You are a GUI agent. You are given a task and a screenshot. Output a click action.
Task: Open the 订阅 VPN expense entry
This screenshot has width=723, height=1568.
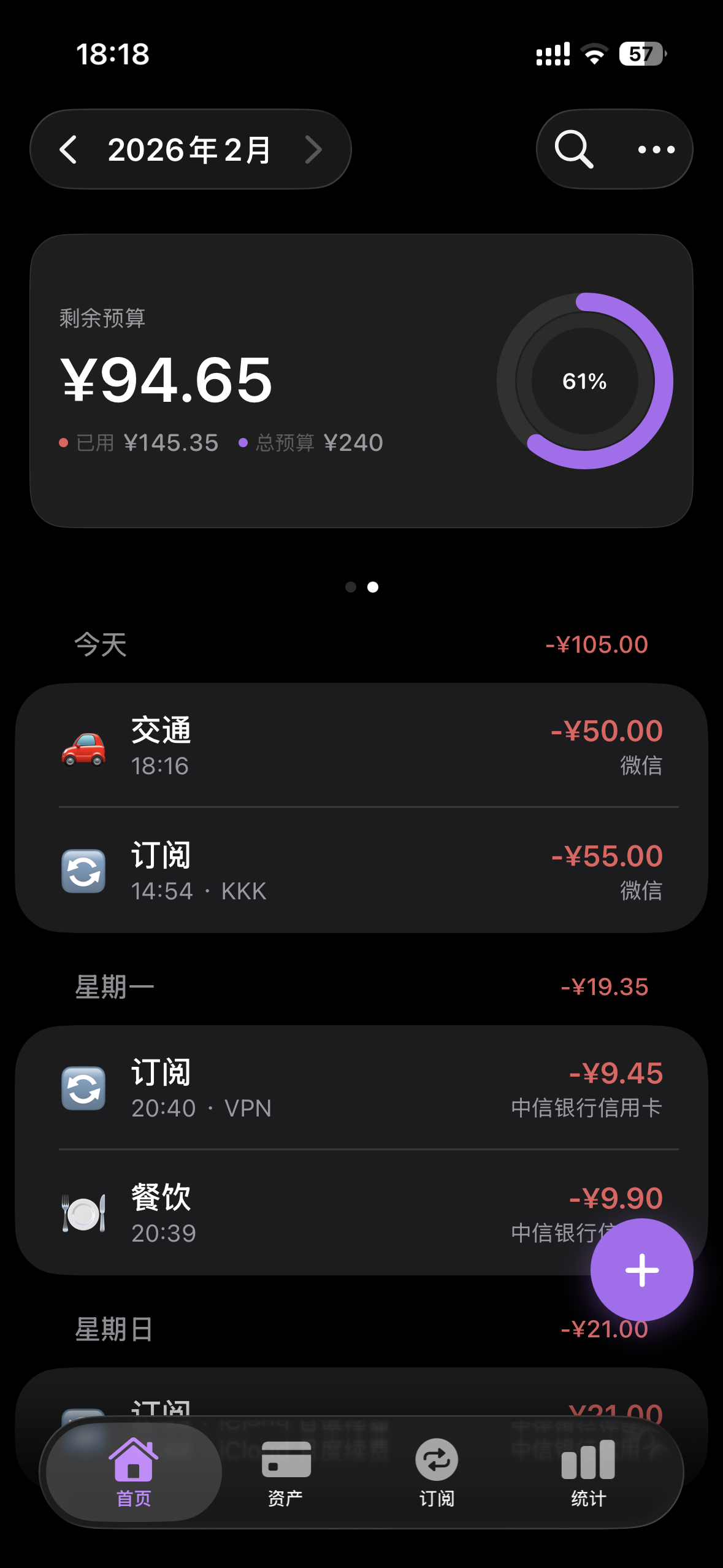[x=361, y=1088]
